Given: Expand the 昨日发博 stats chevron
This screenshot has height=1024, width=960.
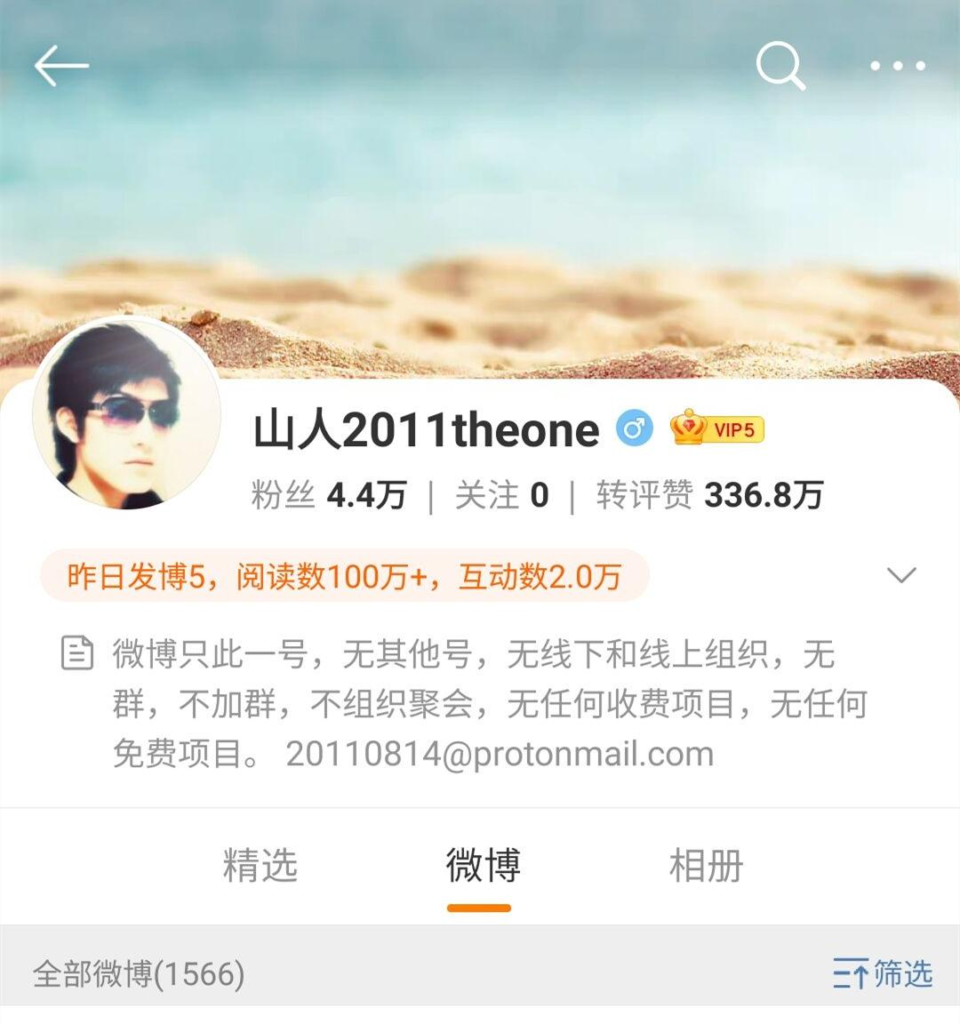Looking at the screenshot, I should 902,575.
